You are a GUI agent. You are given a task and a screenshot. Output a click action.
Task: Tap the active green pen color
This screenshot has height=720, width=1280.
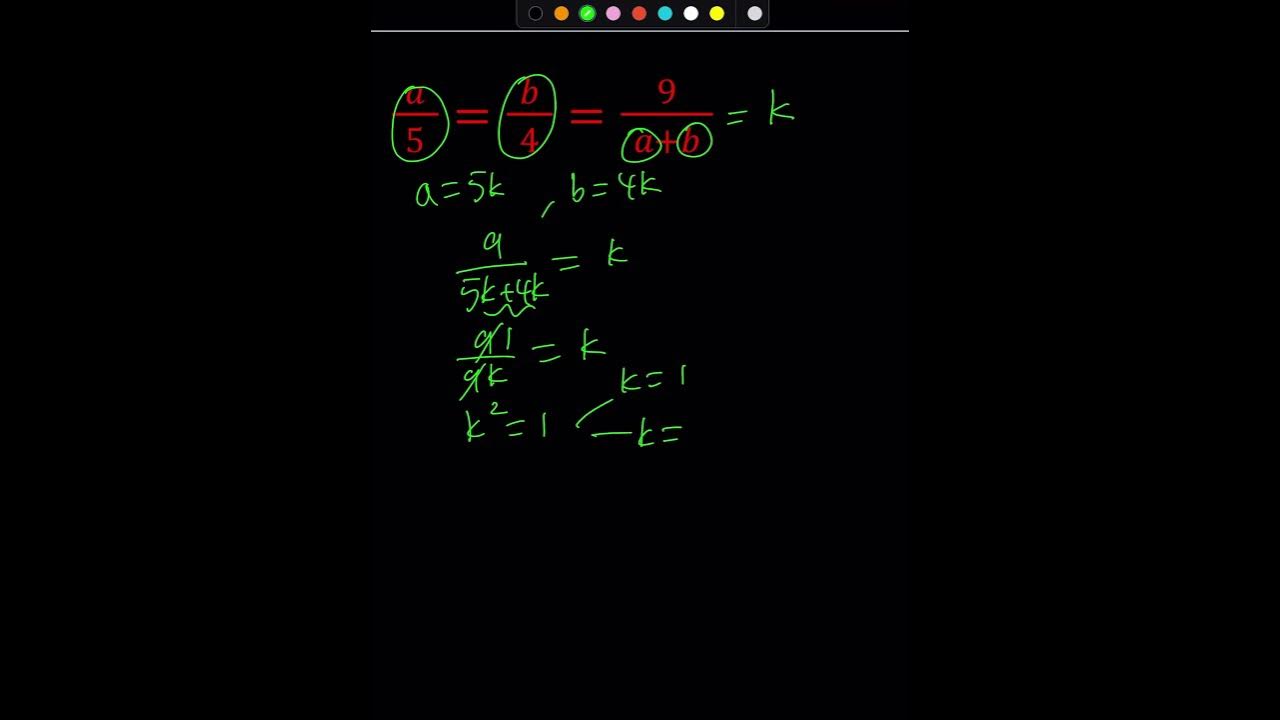tap(587, 13)
